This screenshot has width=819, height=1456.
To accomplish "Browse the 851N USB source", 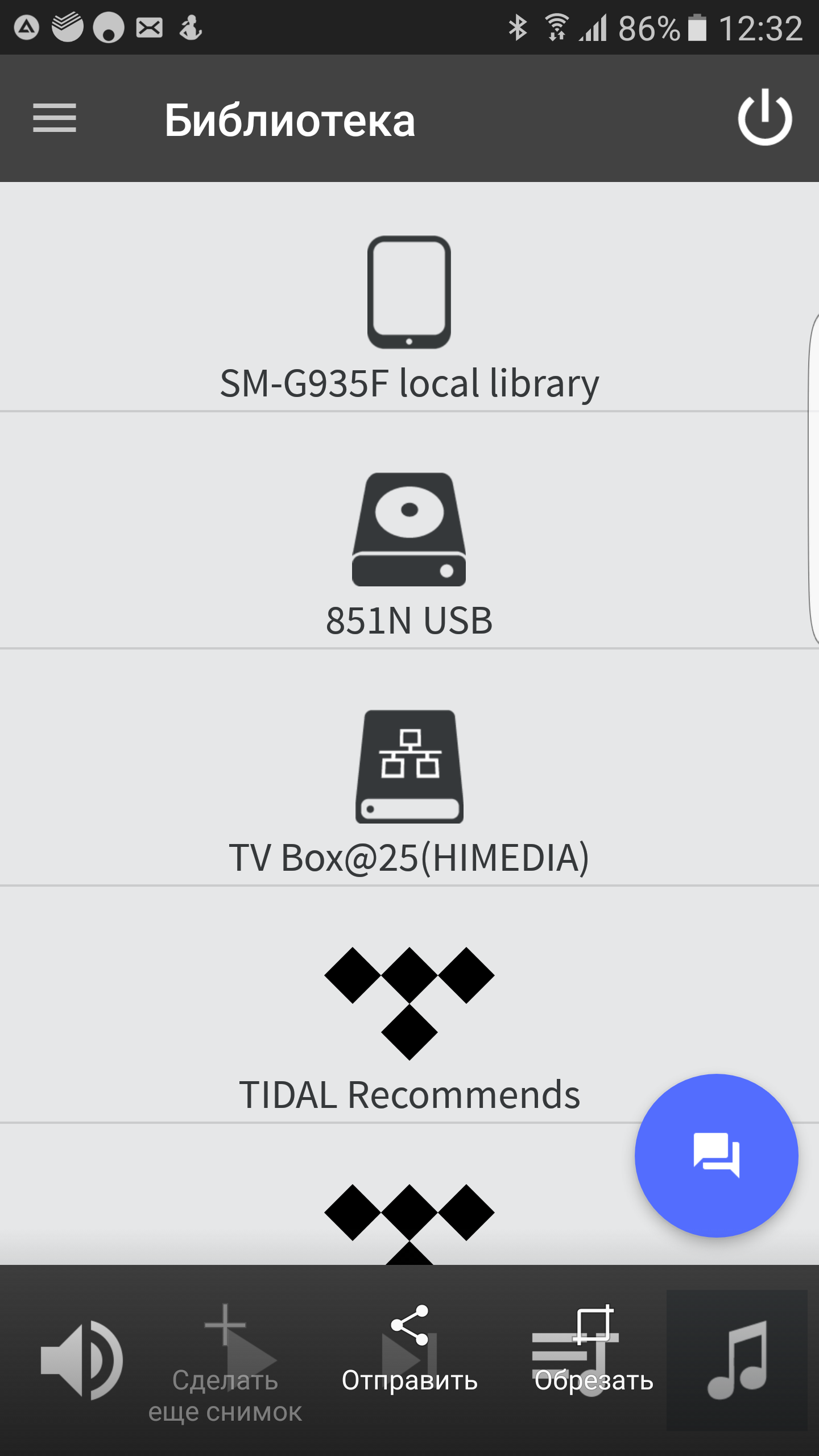I will (409, 555).
